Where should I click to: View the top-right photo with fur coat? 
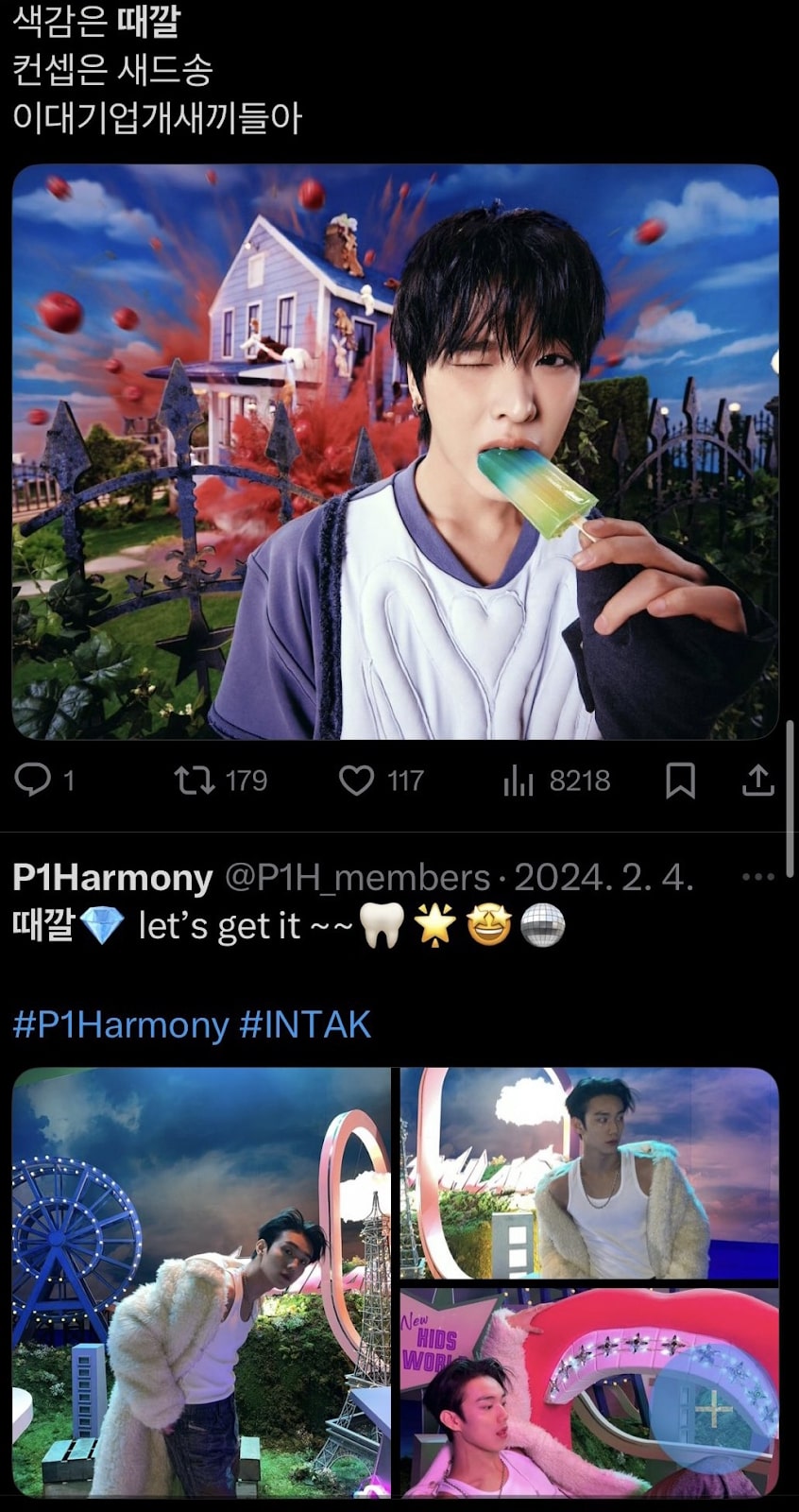coord(589,1173)
